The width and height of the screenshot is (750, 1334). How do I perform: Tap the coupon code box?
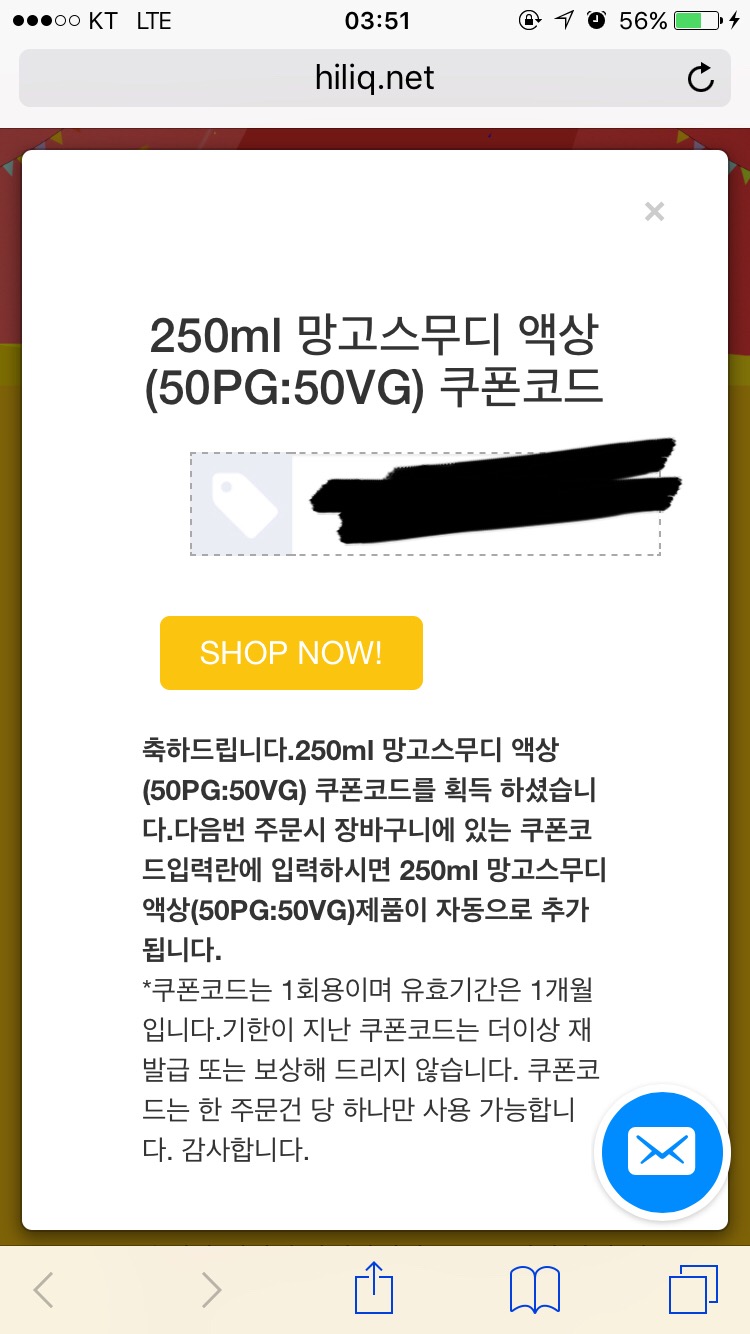[425, 504]
